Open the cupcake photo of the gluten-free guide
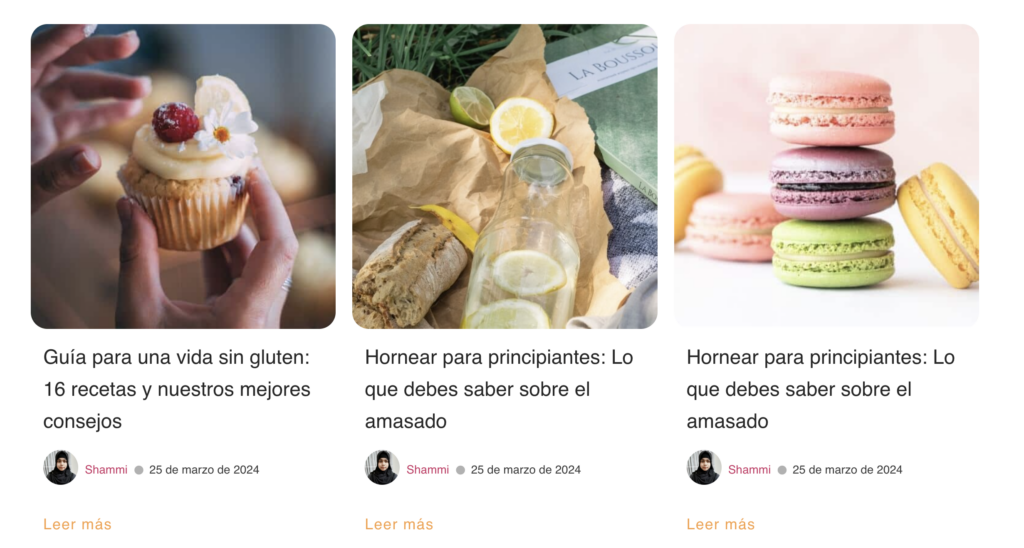The width and height of the screenshot is (1024, 548). (x=183, y=176)
